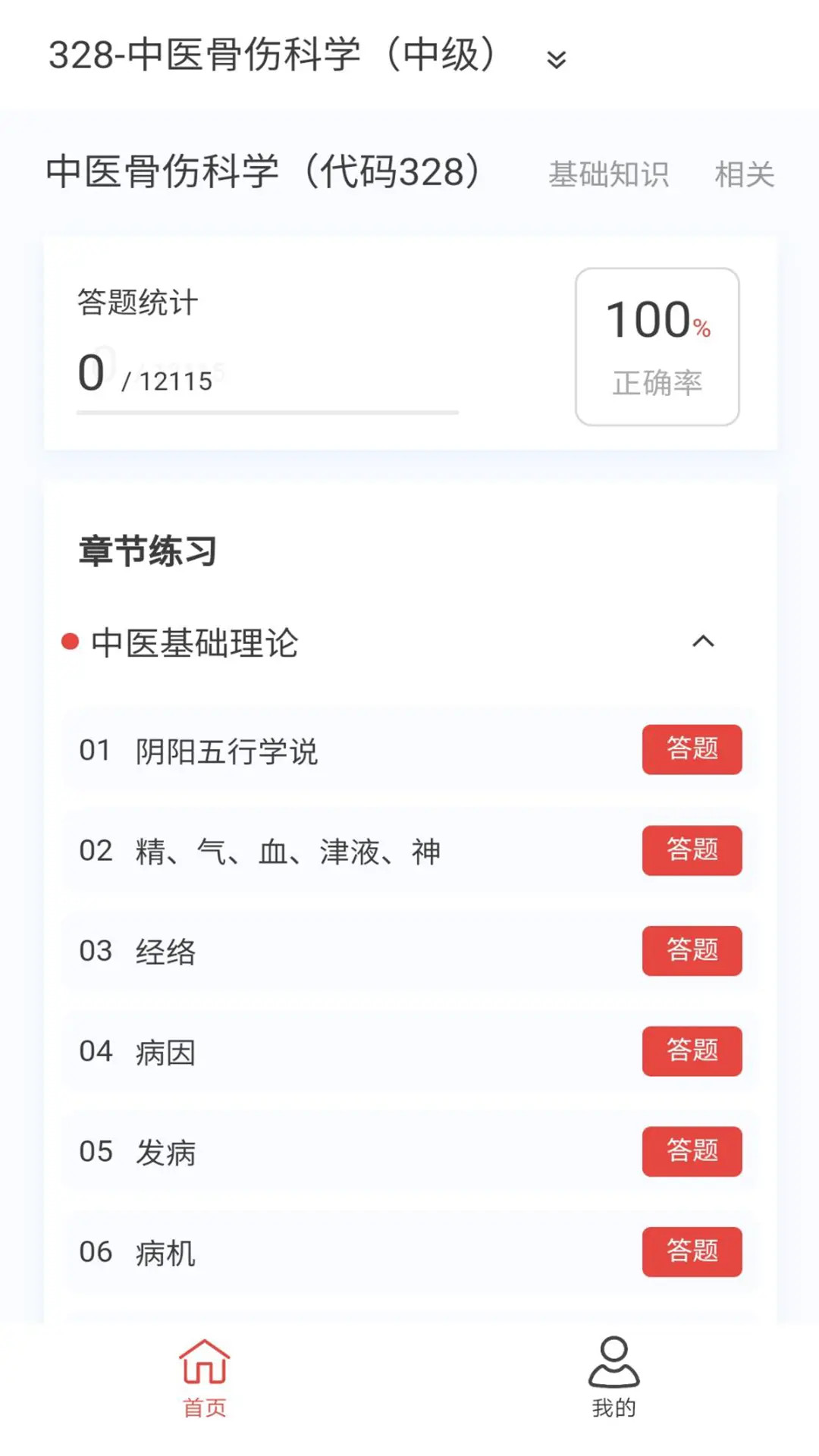The height and width of the screenshot is (1456, 819).
Task: Tap 答题 beside 06 病机
Action: 691,1252
